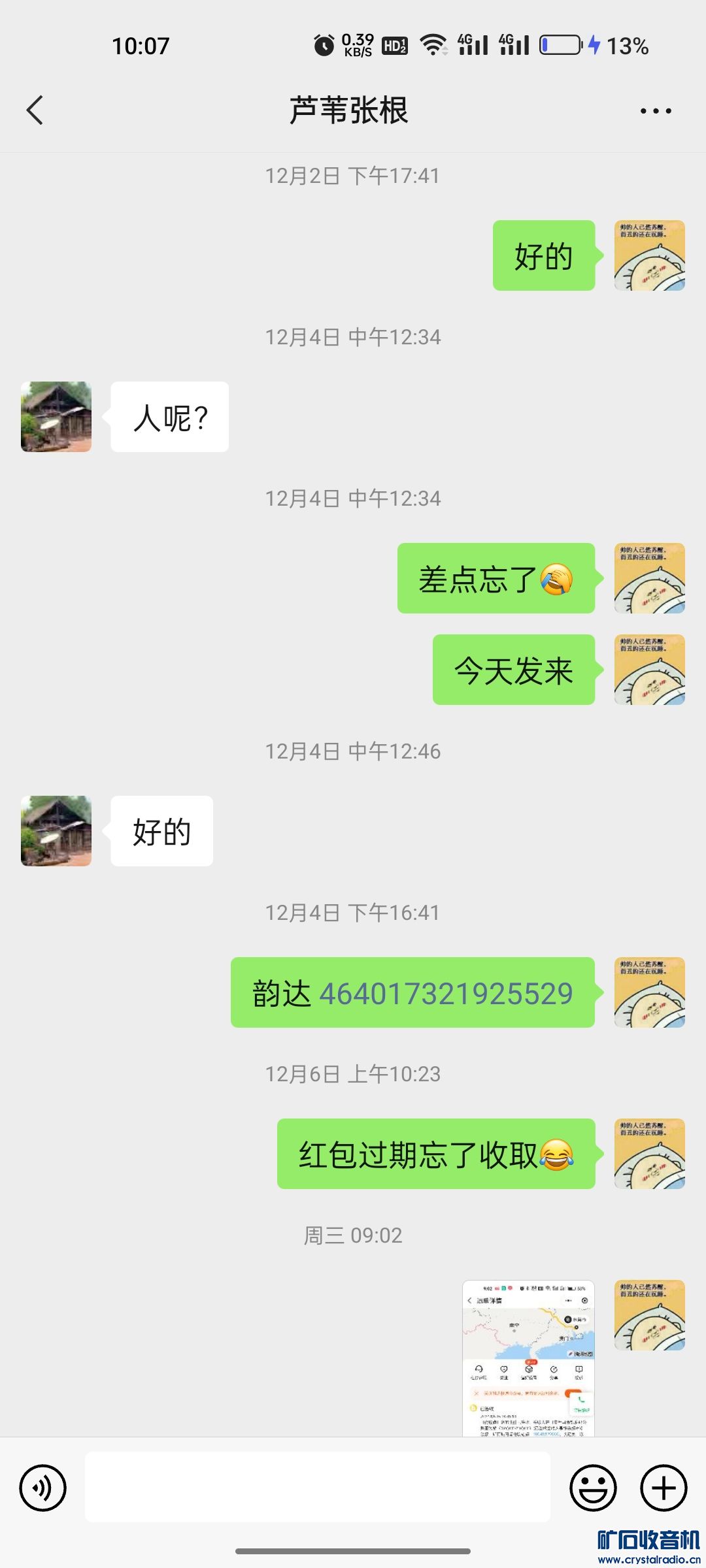This screenshot has width=706, height=1568.
Task: Tap the tracking number 464017321925529 link
Action: (445, 994)
